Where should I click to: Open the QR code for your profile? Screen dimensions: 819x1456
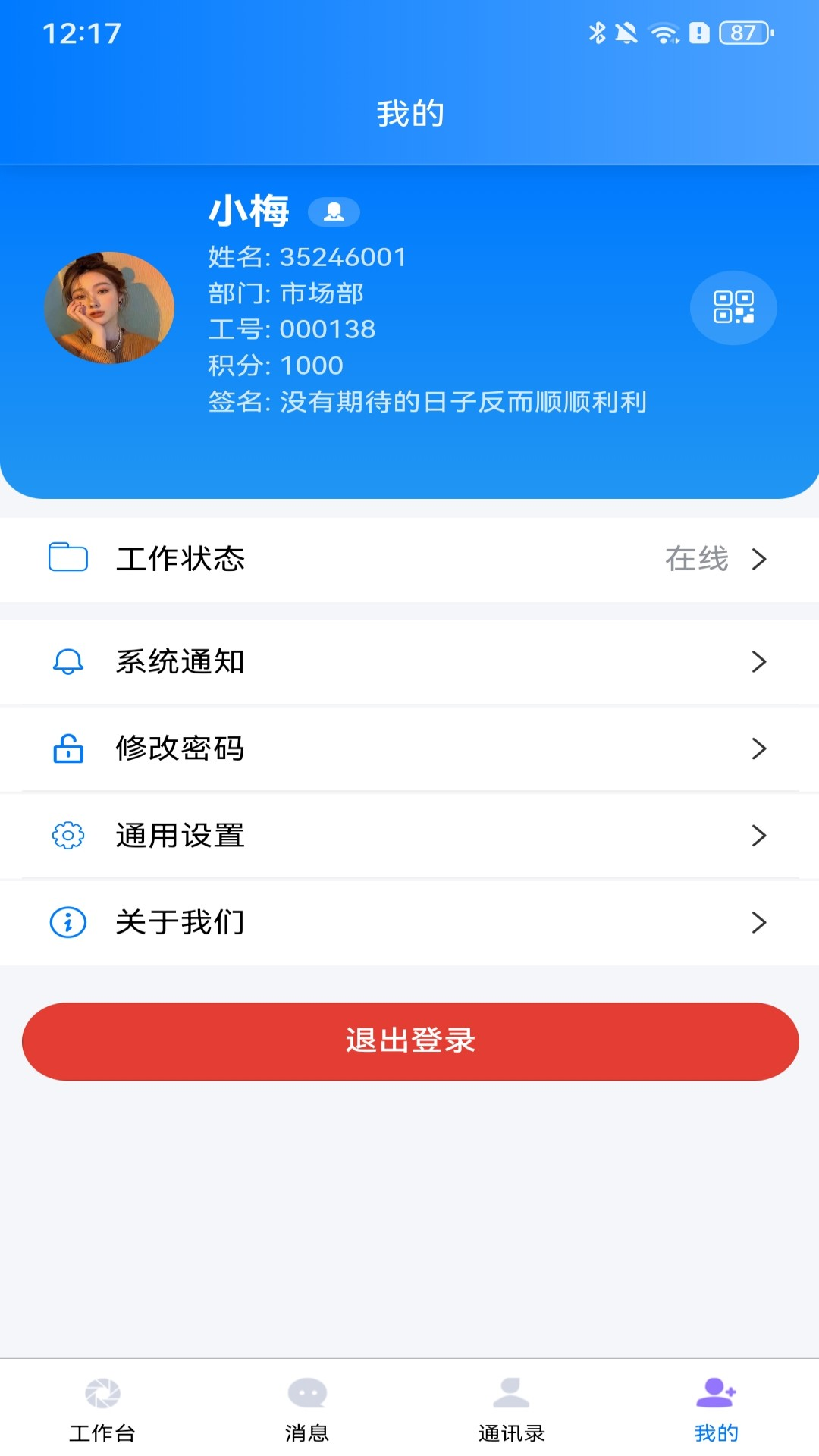(x=733, y=307)
